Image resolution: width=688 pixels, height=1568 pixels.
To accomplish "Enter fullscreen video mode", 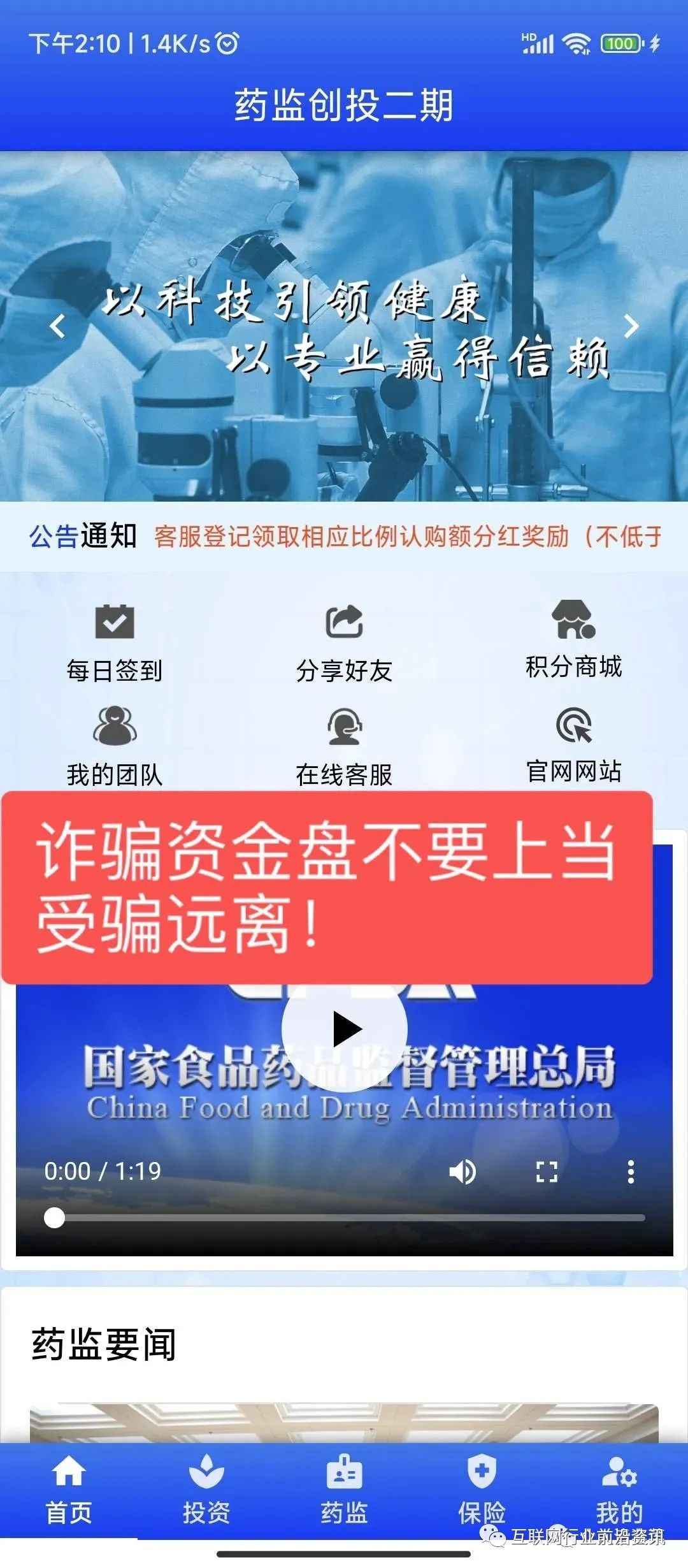I will point(547,1172).
